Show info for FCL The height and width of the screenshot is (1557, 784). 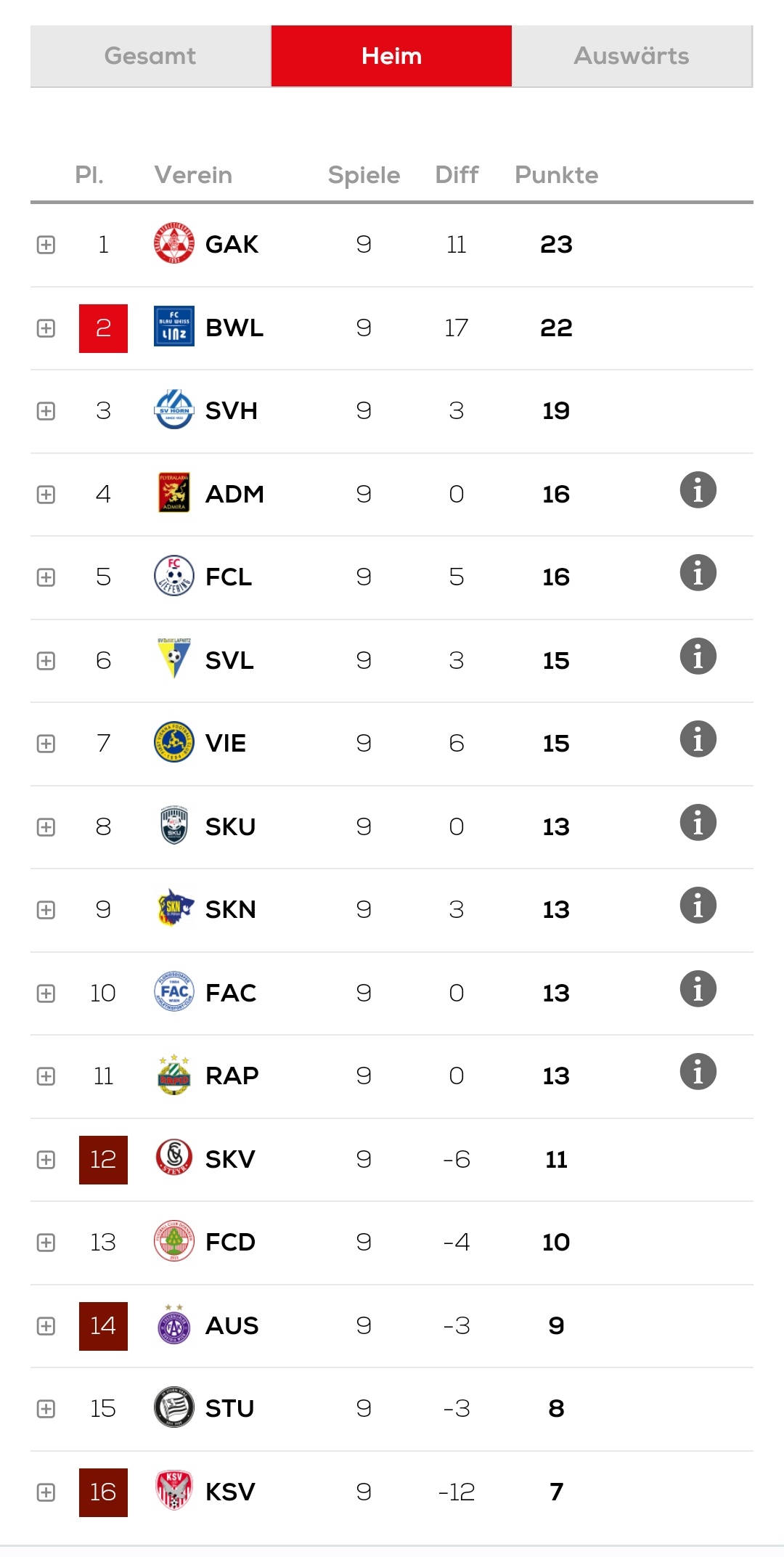click(698, 573)
